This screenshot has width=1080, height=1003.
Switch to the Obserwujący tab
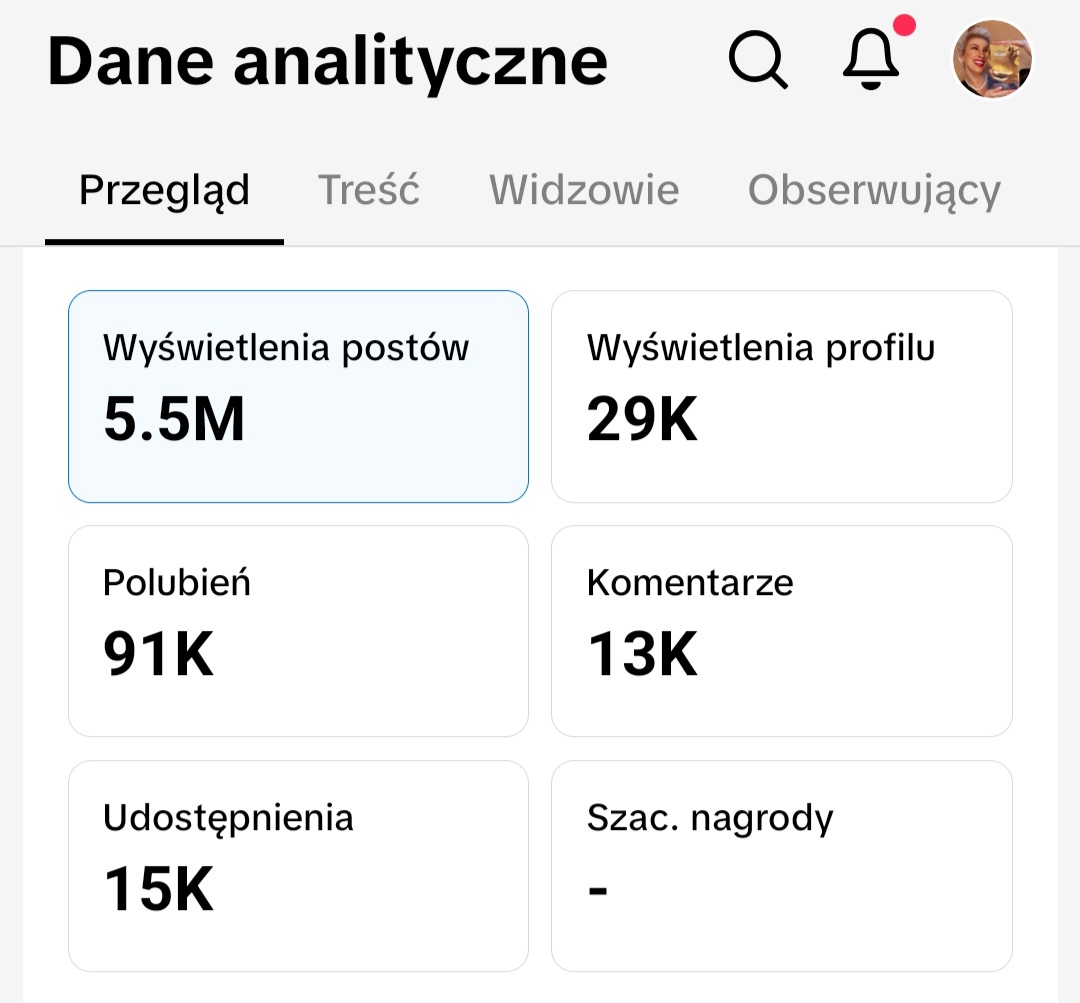(x=874, y=190)
